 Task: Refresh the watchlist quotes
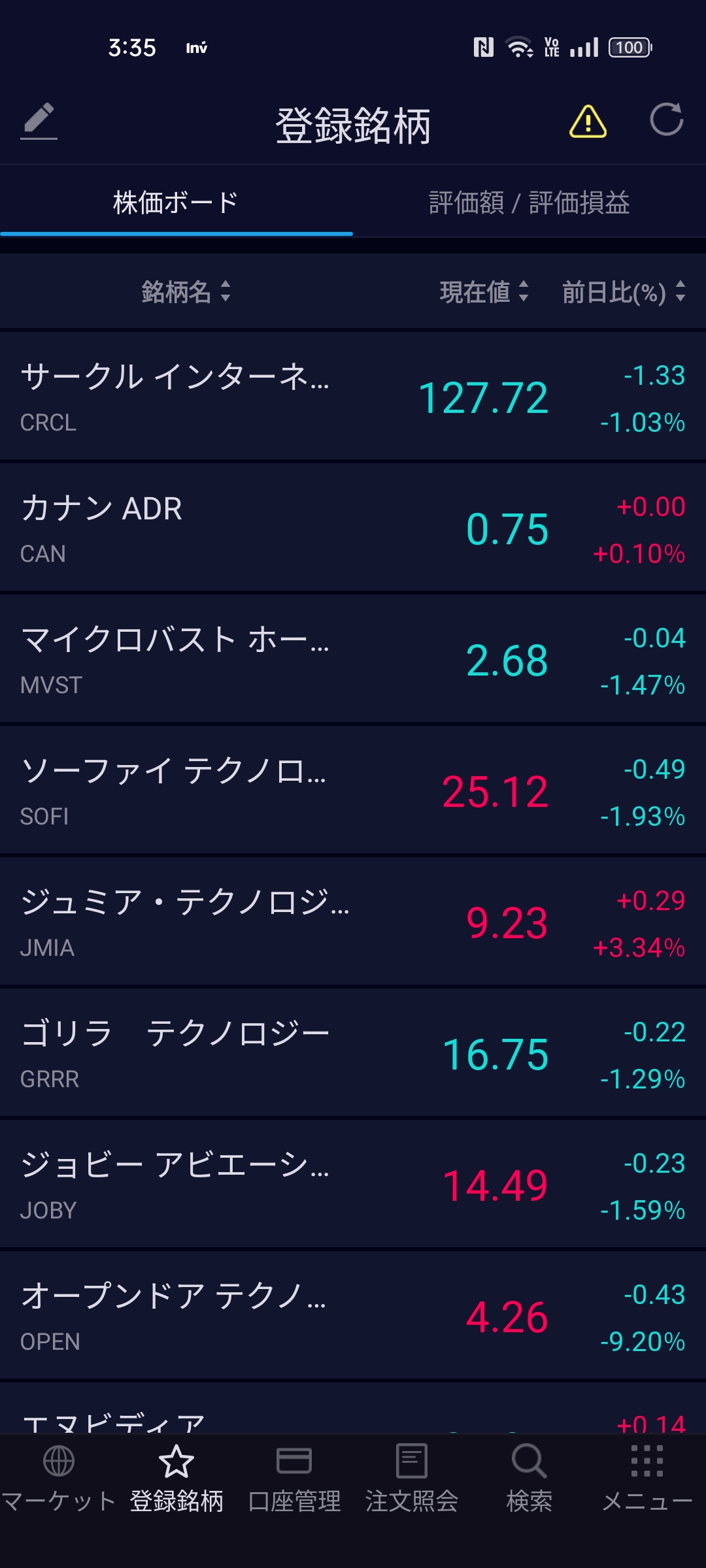point(666,120)
